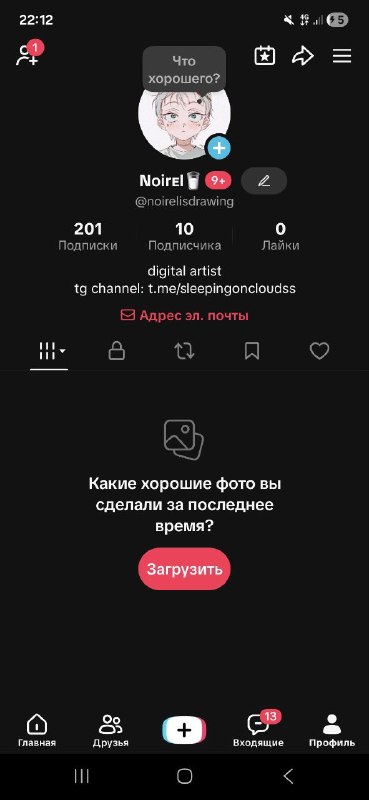Open the Входящие inbox tab
The image size is (369, 800).
(258, 730)
